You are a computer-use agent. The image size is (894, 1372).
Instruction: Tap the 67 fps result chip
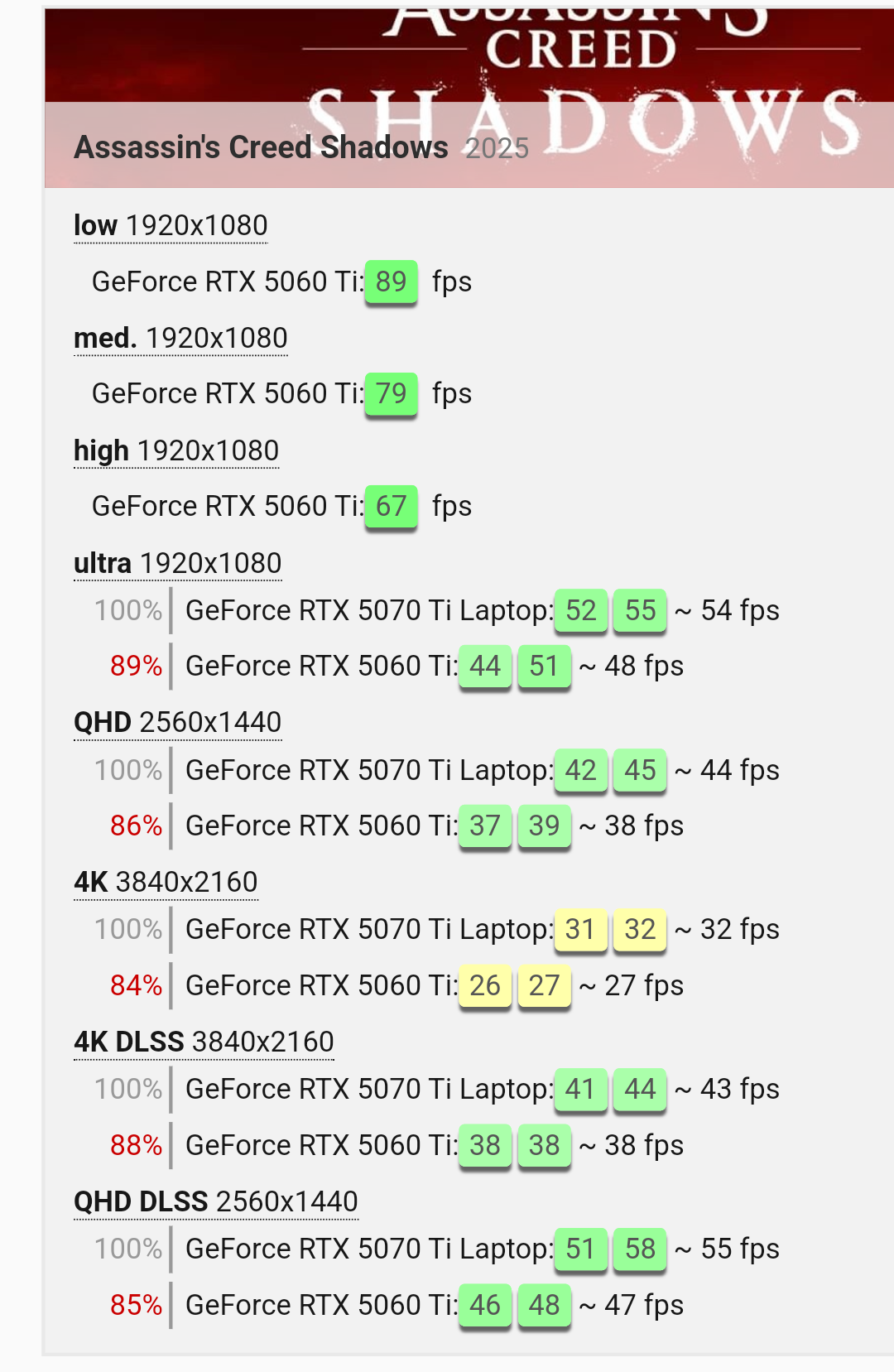point(391,507)
